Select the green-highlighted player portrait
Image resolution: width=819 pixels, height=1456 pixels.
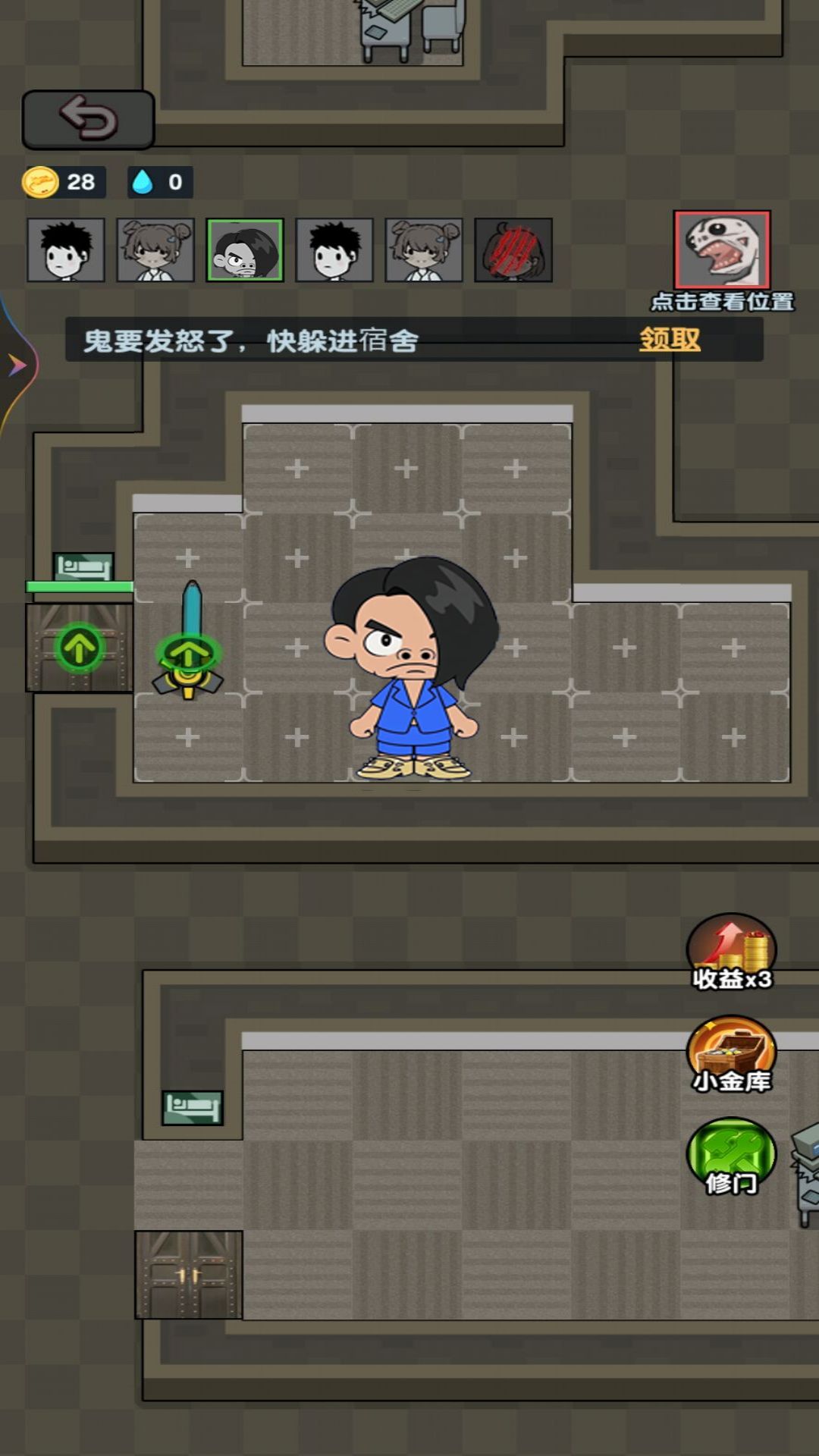click(x=245, y=250)
